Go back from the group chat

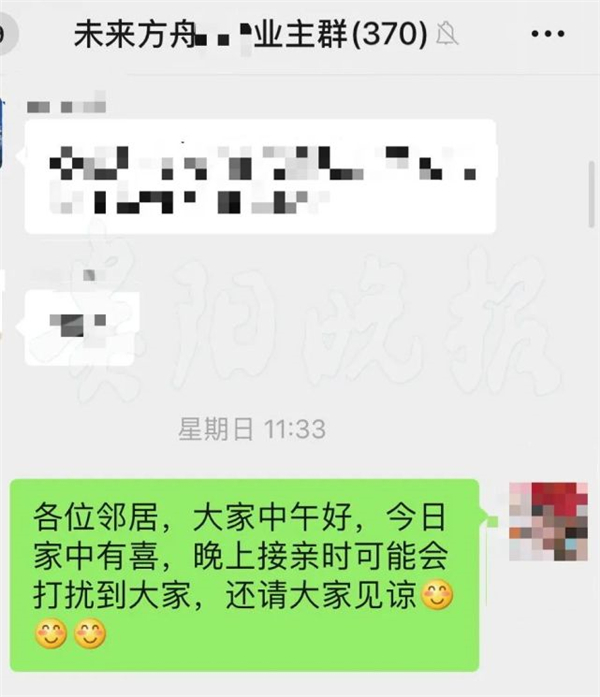click(8, 36)
